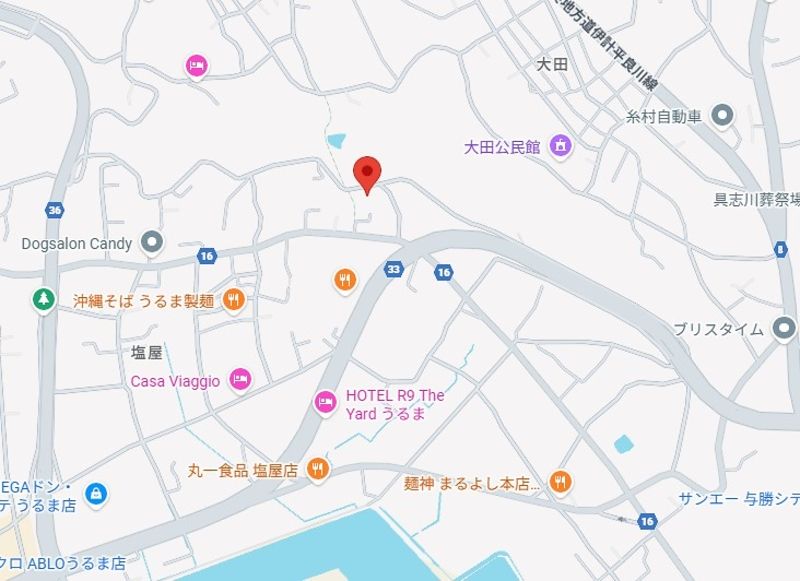
Task: Tap the 丸一食品 塩屋店 restaurant marker
Action: click(x=318, y=467)
